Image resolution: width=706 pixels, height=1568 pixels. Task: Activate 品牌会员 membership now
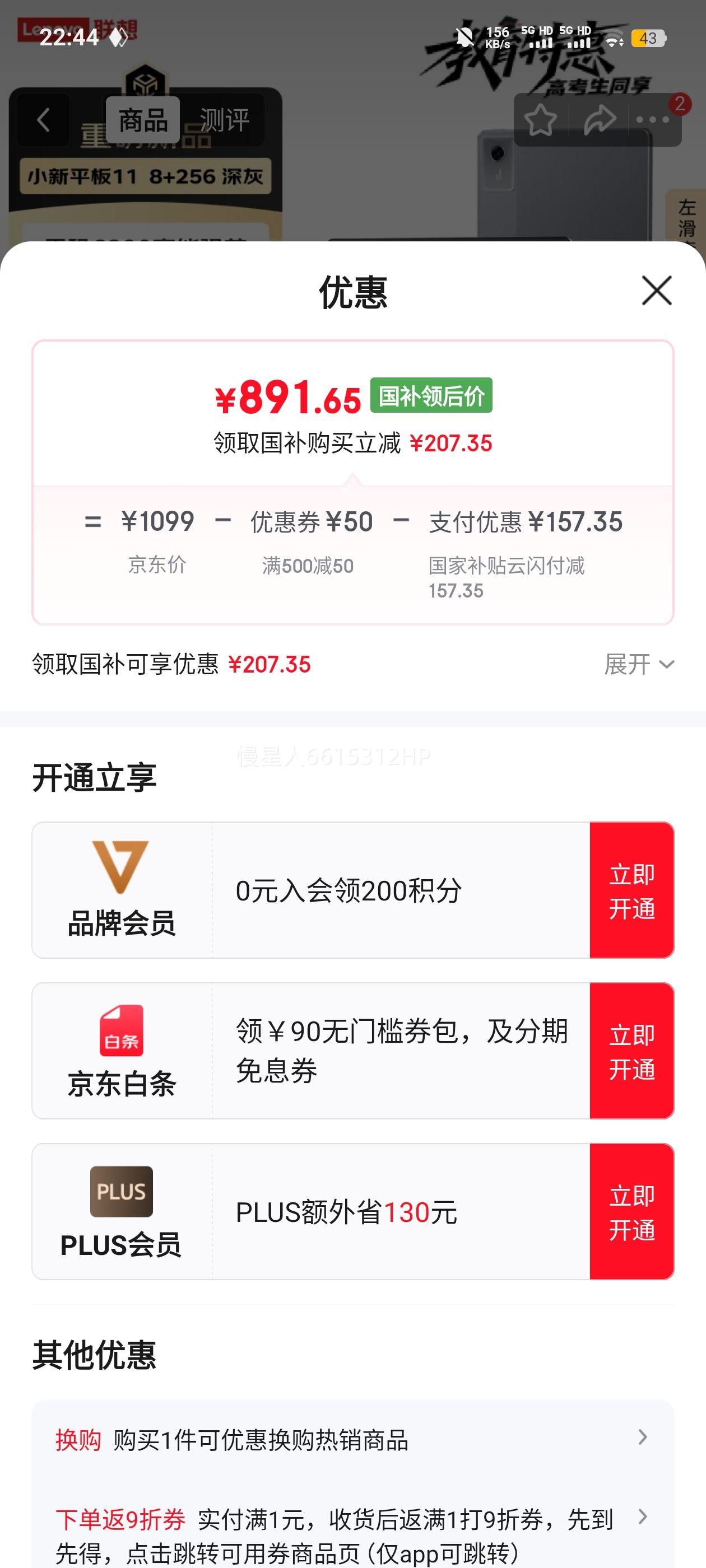(631, 890)
